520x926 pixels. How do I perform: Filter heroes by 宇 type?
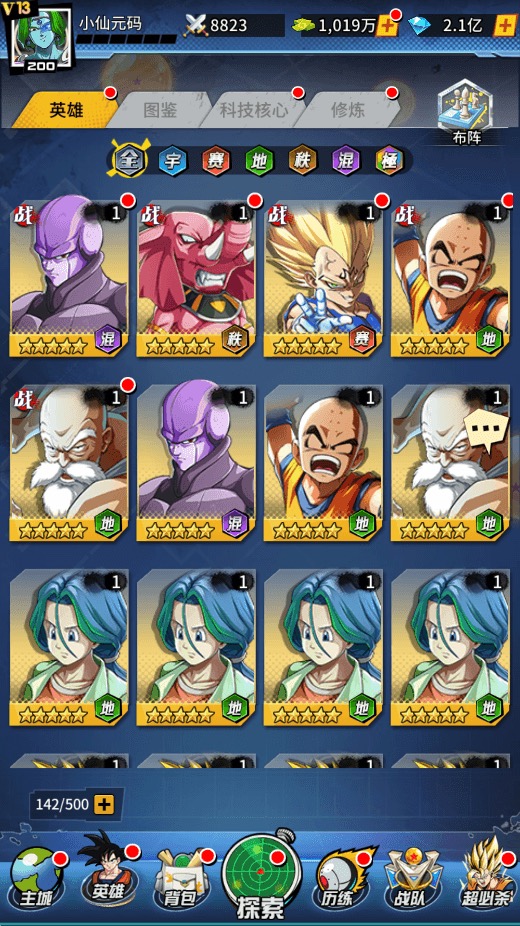coord(172,161)
